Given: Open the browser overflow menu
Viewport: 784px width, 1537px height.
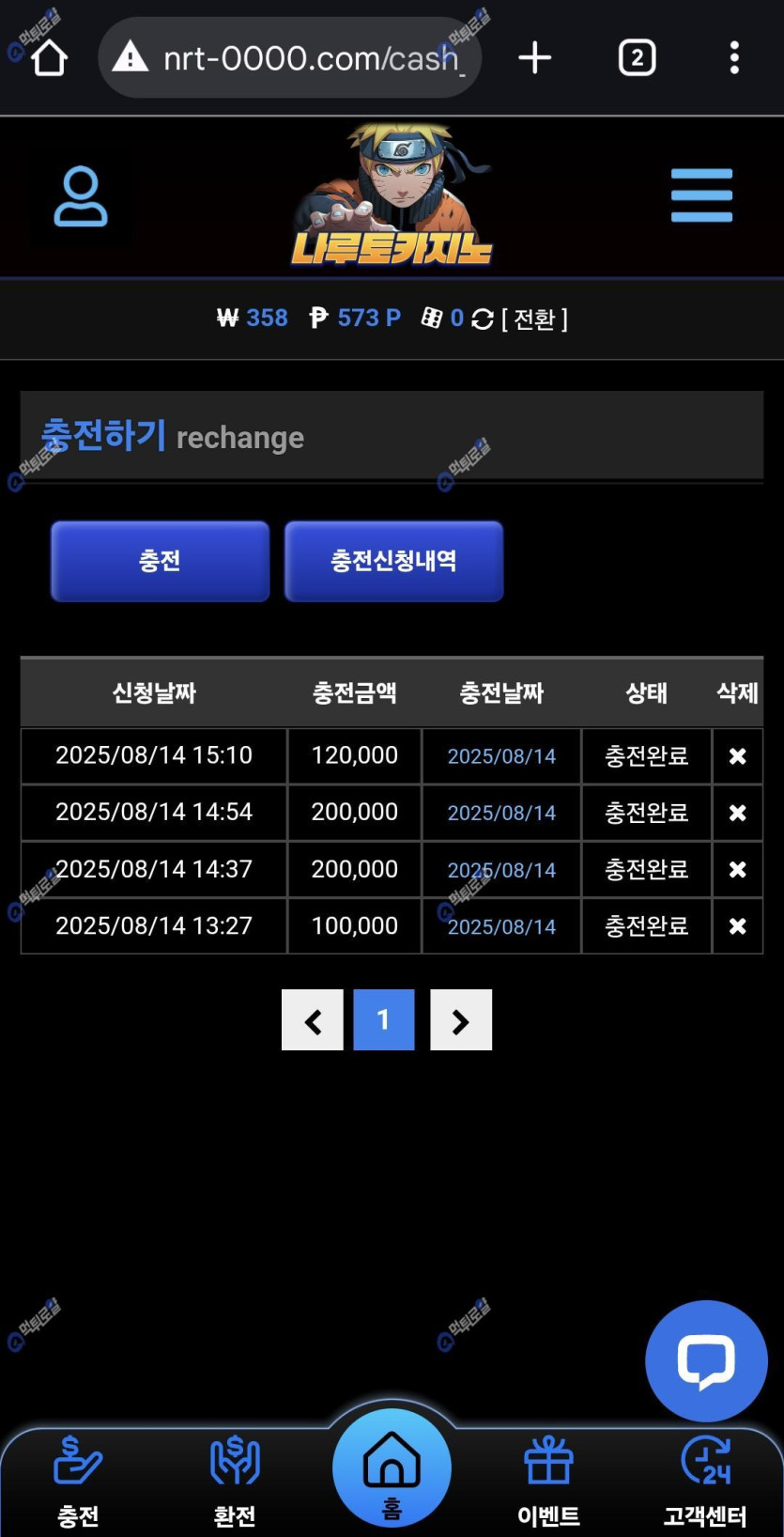Looking at the screenshot, I should pyautogui.click(x=734, y=58).
